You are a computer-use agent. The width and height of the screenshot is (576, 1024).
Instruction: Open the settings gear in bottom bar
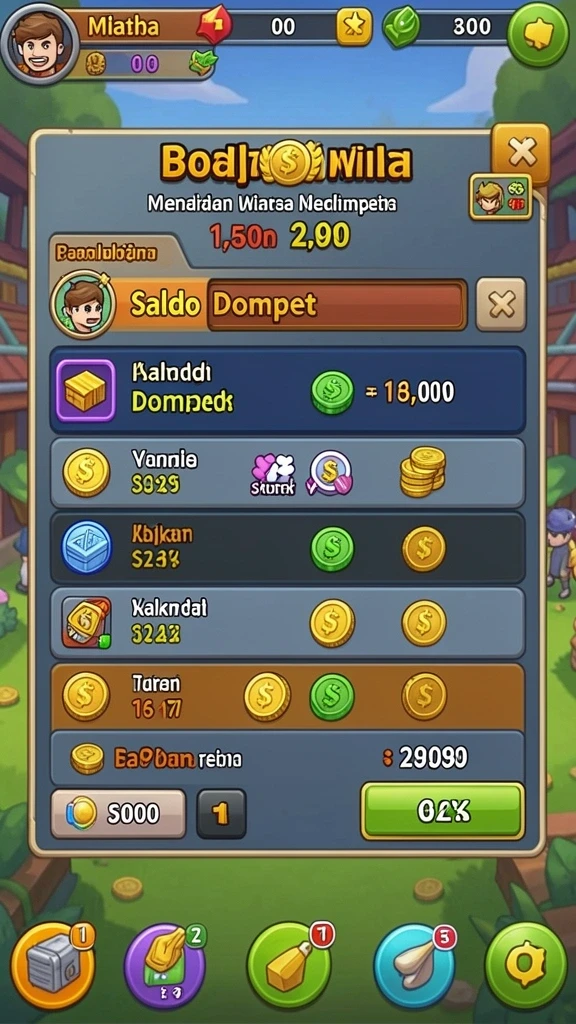coord(526,965)
